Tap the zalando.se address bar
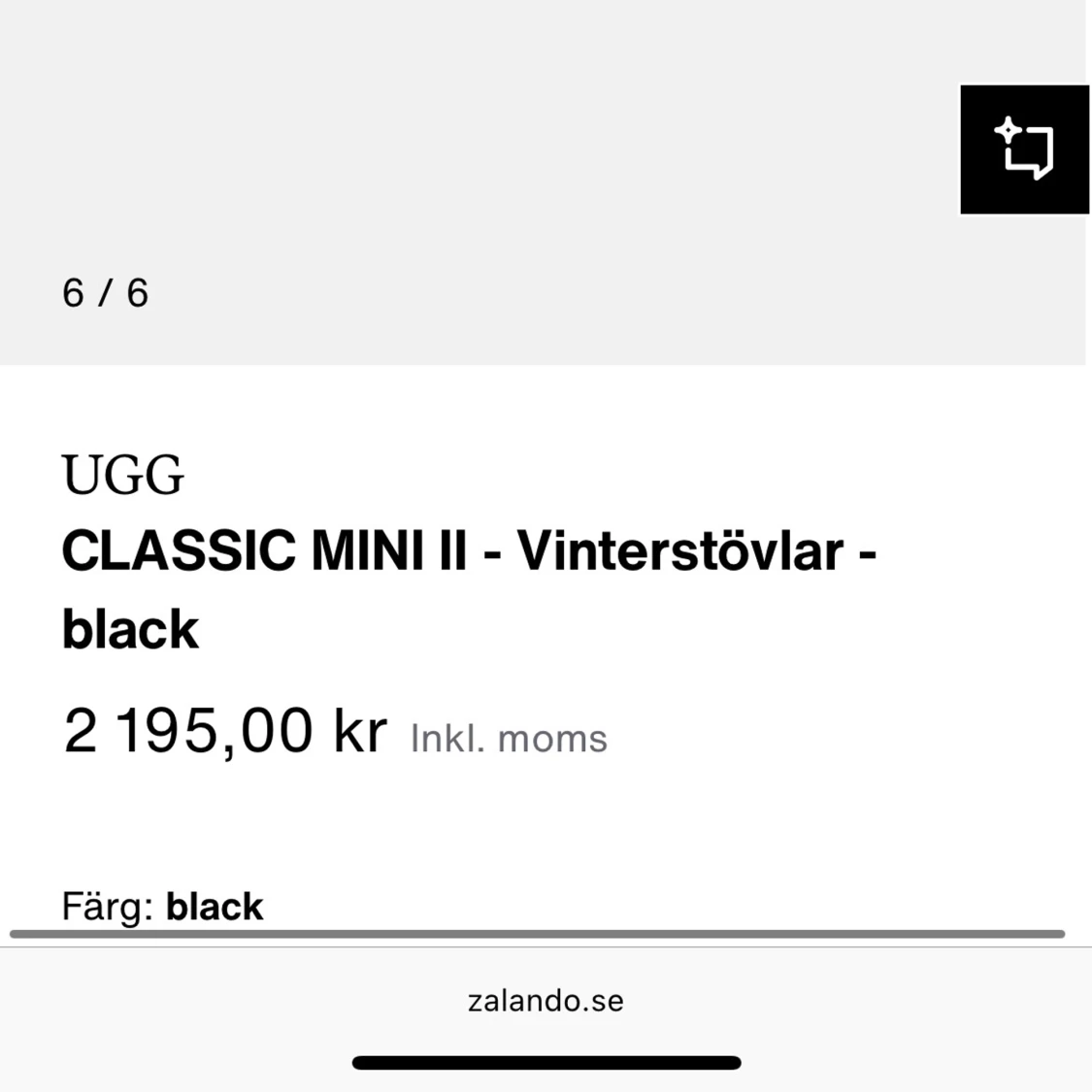 (546, 1001)
